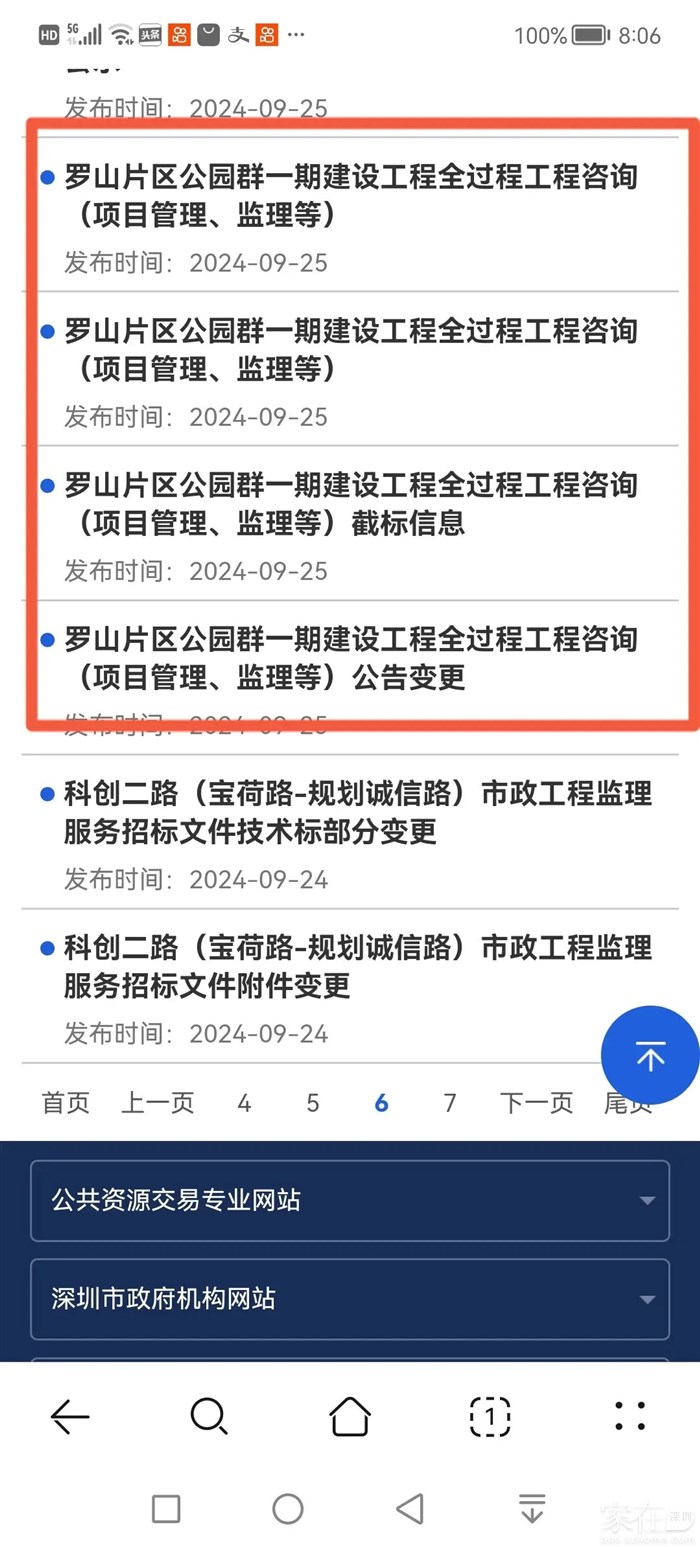
Task: Tap the browser back arrow
Action: tap(70, 1416)
